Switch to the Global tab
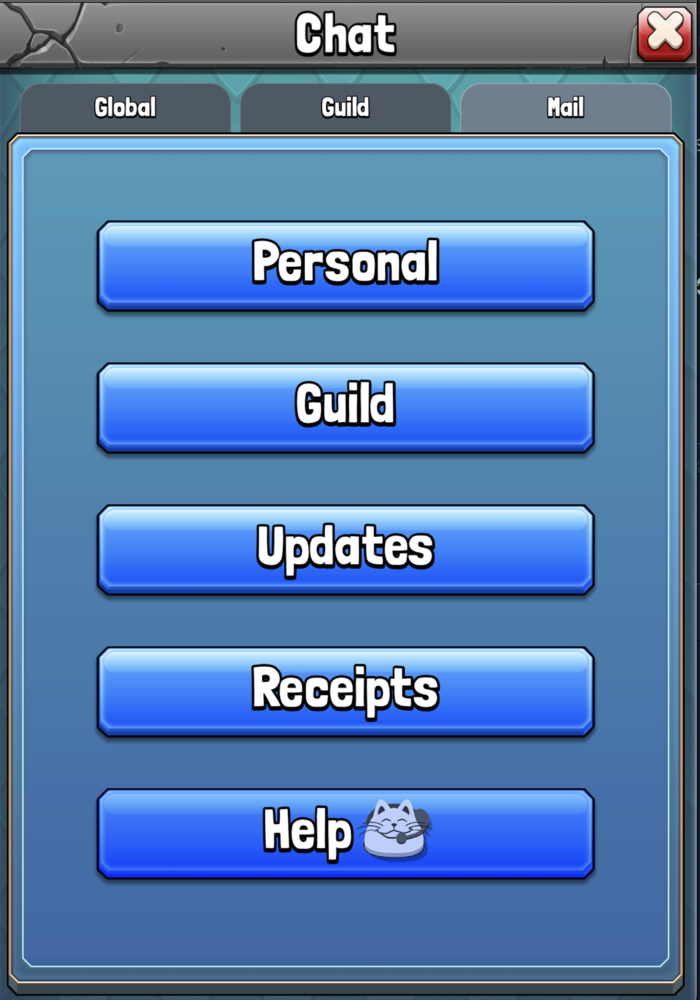Viewport: 700px width, 1000px height. (x=125, y=108)
